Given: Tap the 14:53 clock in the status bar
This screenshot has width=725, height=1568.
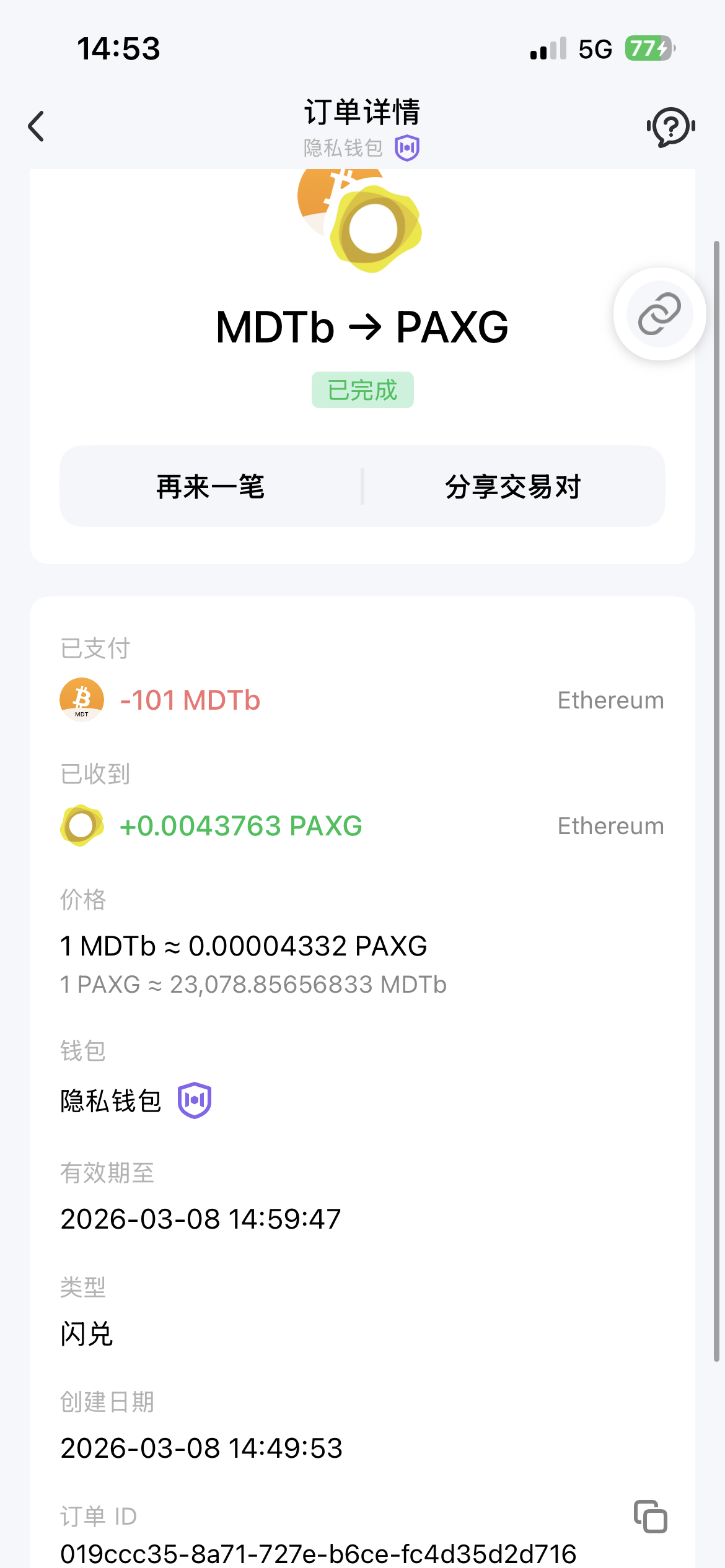Looking at the screenshot, I should click(118, 48).
